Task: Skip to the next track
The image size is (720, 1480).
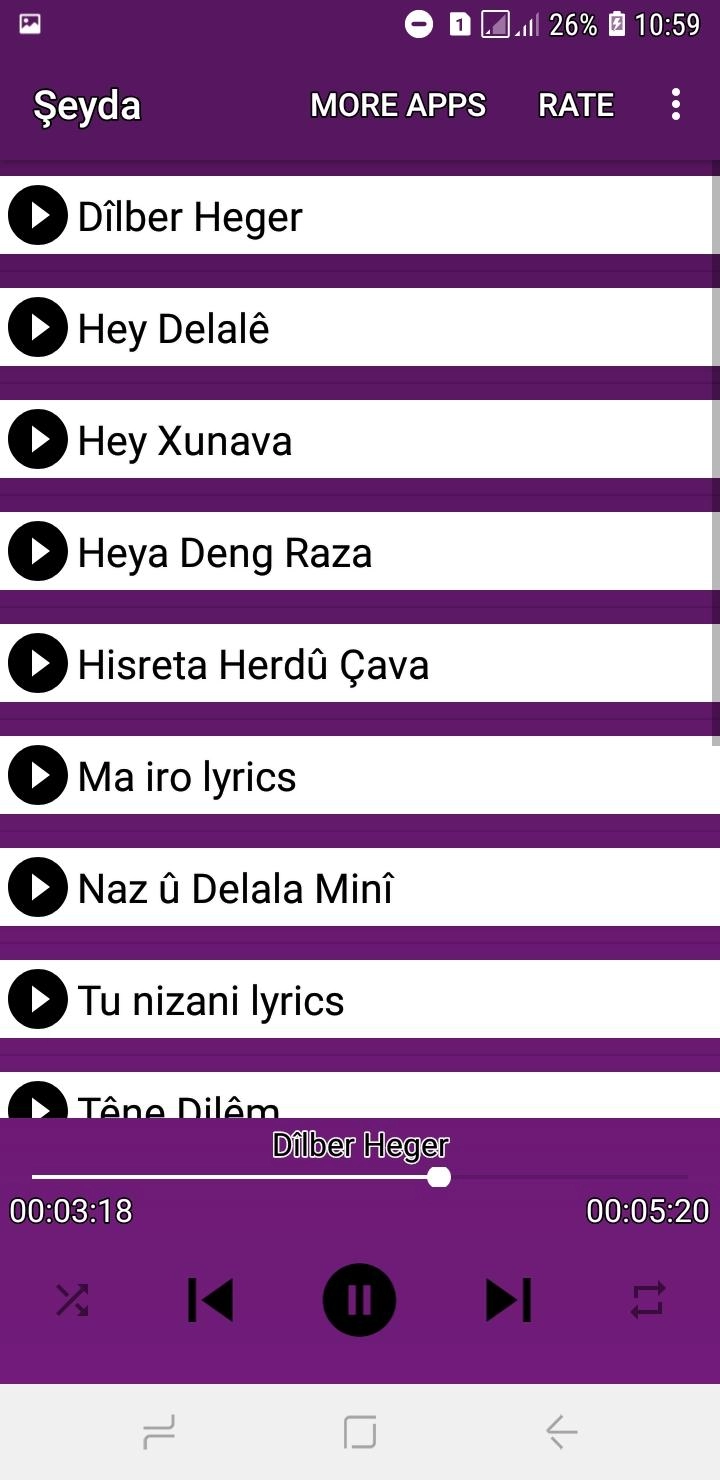Action: (x=508, y=1300)
